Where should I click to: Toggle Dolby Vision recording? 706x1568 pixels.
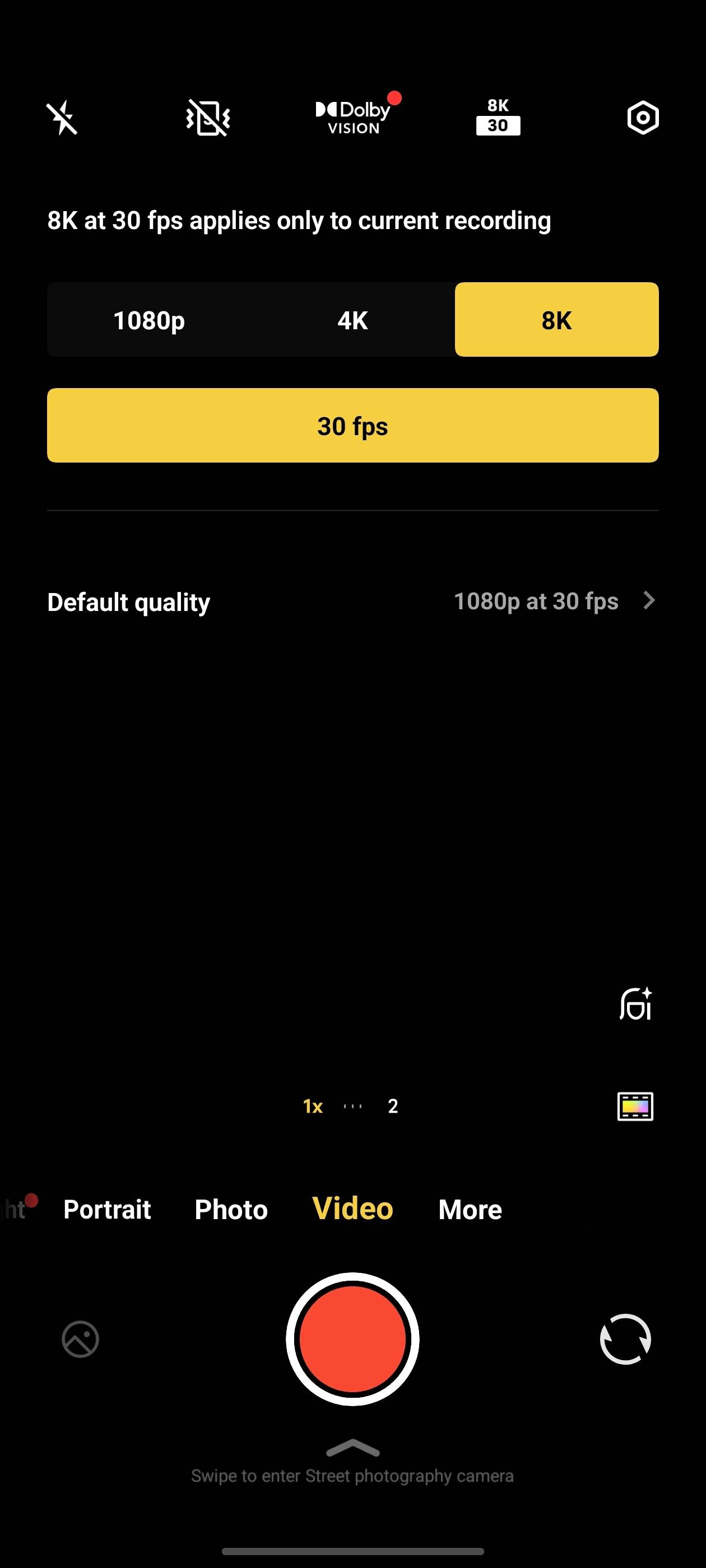354,116
